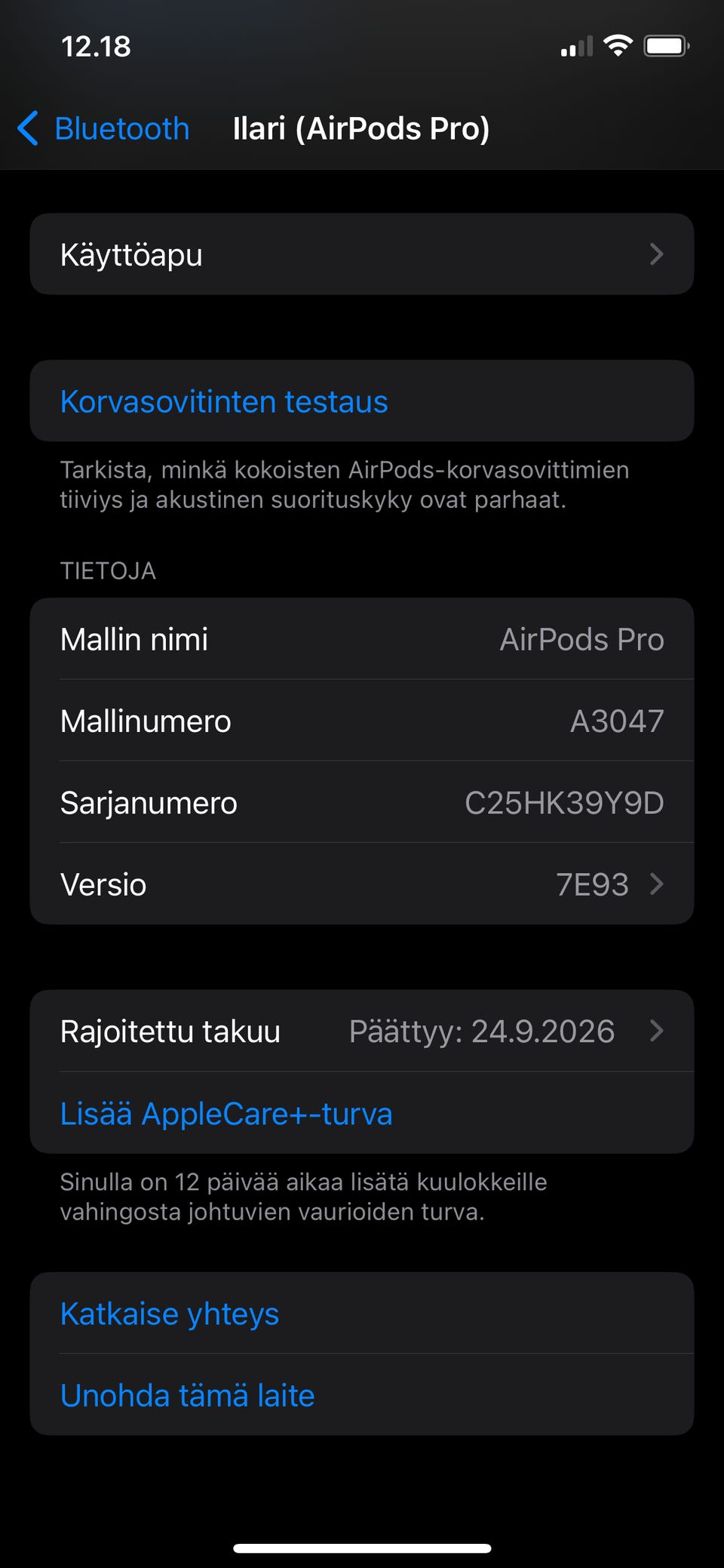Select Unohda tämä laite
Viewport: 724px width, 1568px height.
point(187,1395)
